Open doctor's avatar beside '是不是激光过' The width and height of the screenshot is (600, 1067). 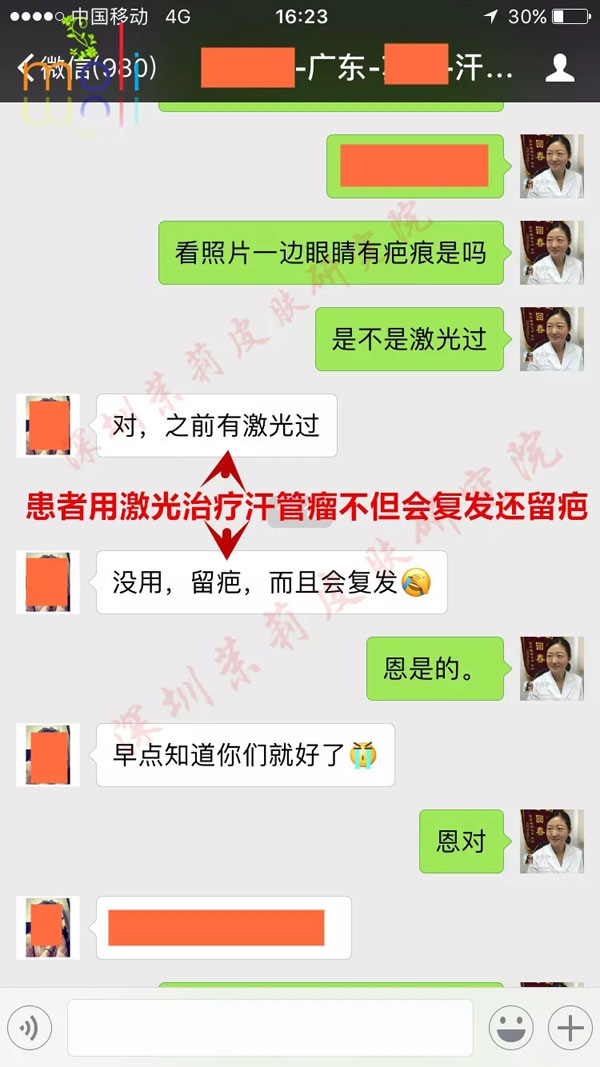click(551, 340)
